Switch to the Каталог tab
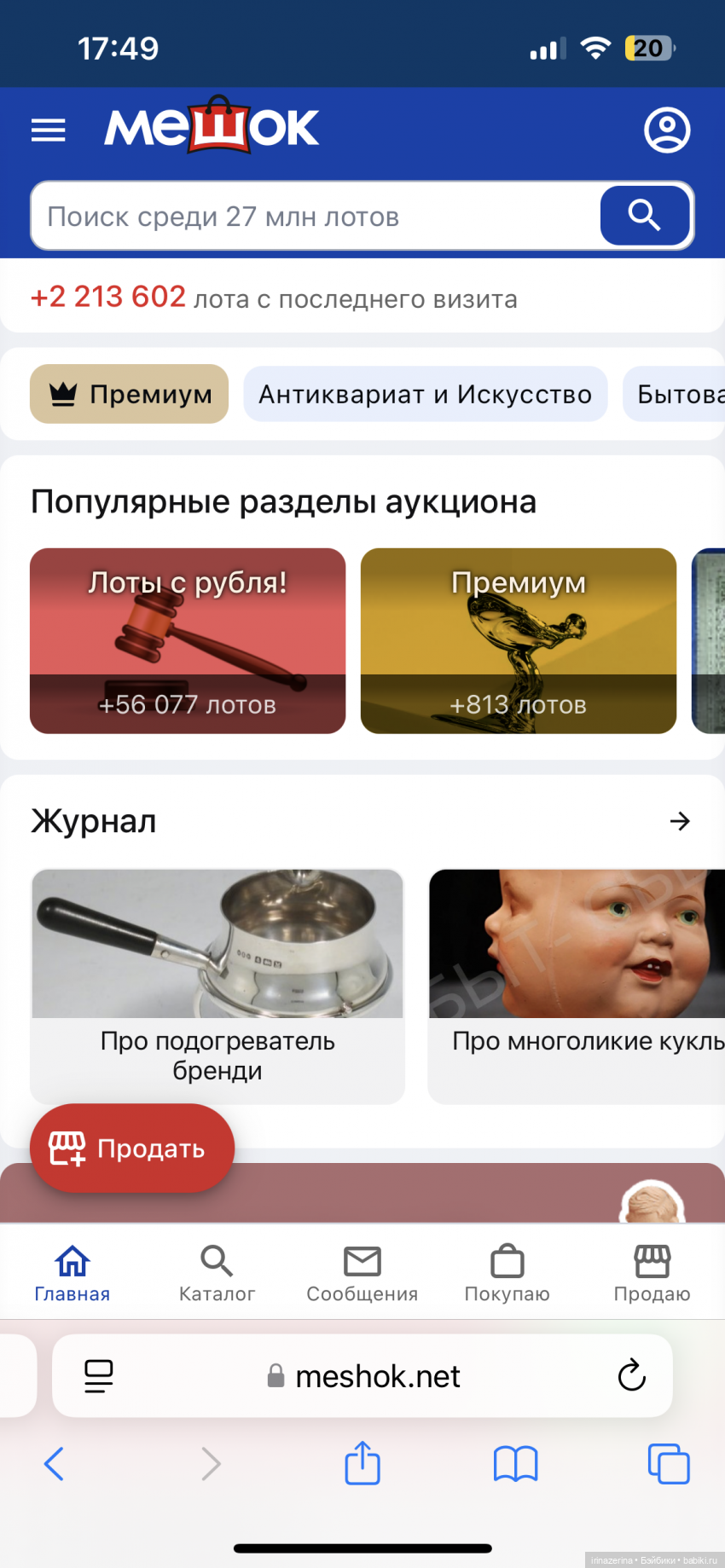The height and width of the screenshot is (1568, 725). coord(217,1273)
